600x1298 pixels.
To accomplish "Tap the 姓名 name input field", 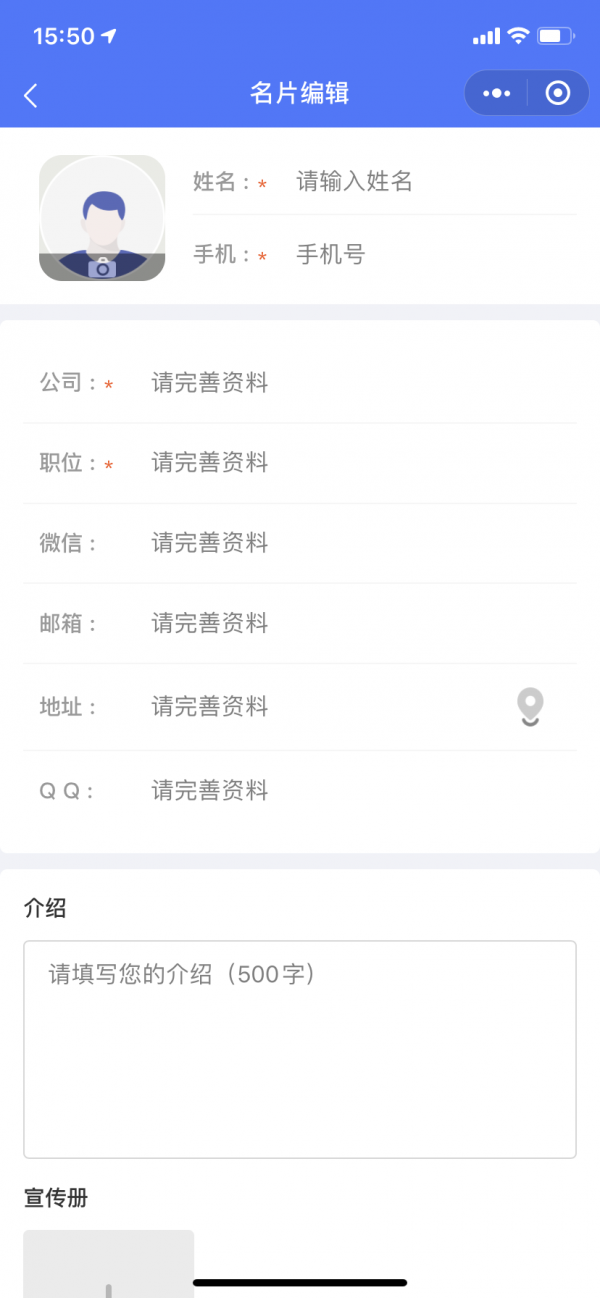I will click(x=435, y=182).
